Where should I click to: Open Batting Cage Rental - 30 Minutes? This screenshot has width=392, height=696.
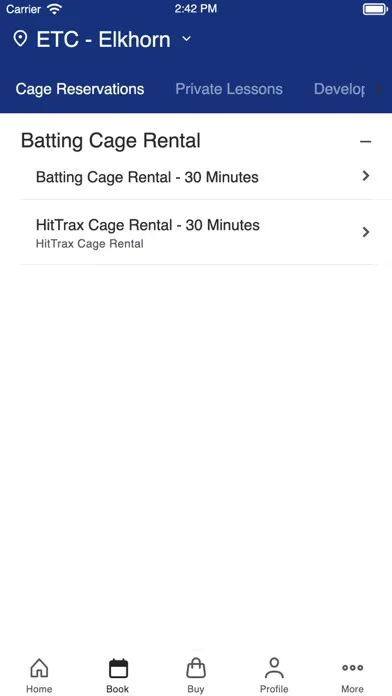(x=198, y=177)
